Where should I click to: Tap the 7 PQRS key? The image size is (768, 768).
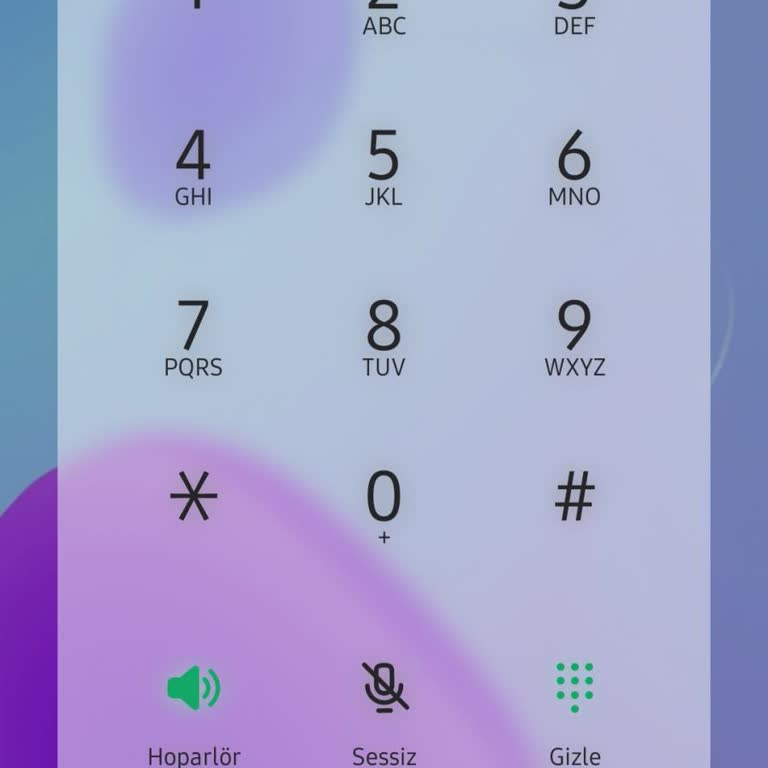pyautogui.click(x=193, y=337)
